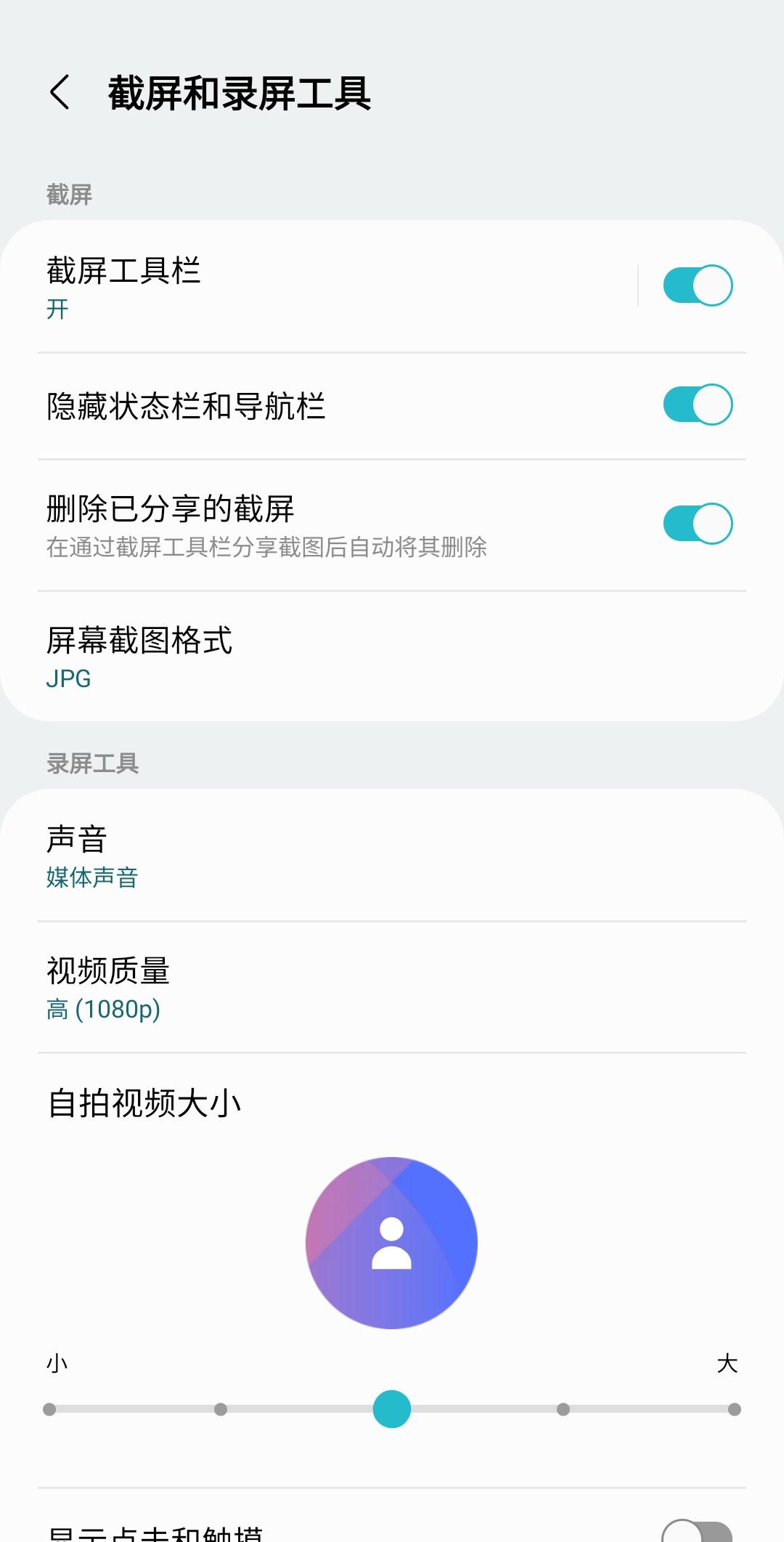
Task: Set 自拍视频大小 slider to the largest point
Action: [x=734, y=1409]
